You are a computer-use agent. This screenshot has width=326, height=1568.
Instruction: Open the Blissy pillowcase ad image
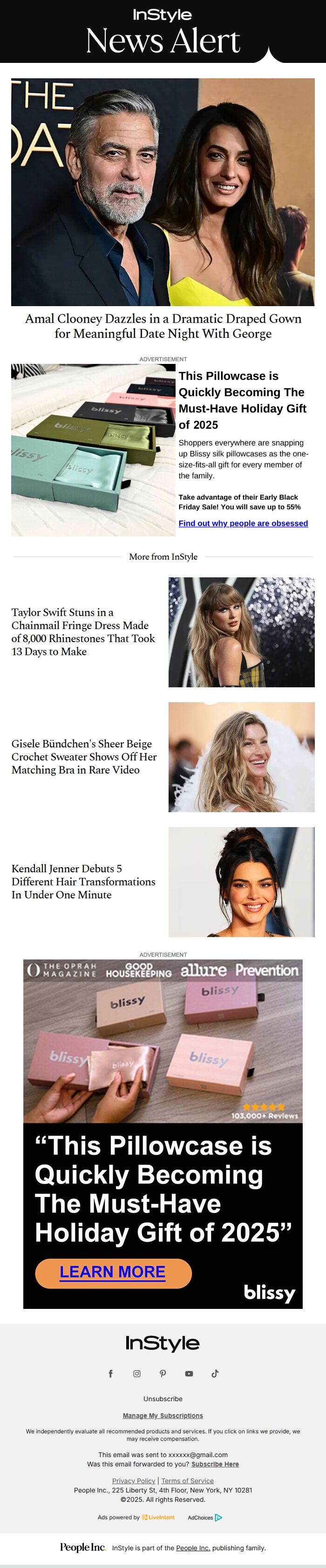pos(93,451)
